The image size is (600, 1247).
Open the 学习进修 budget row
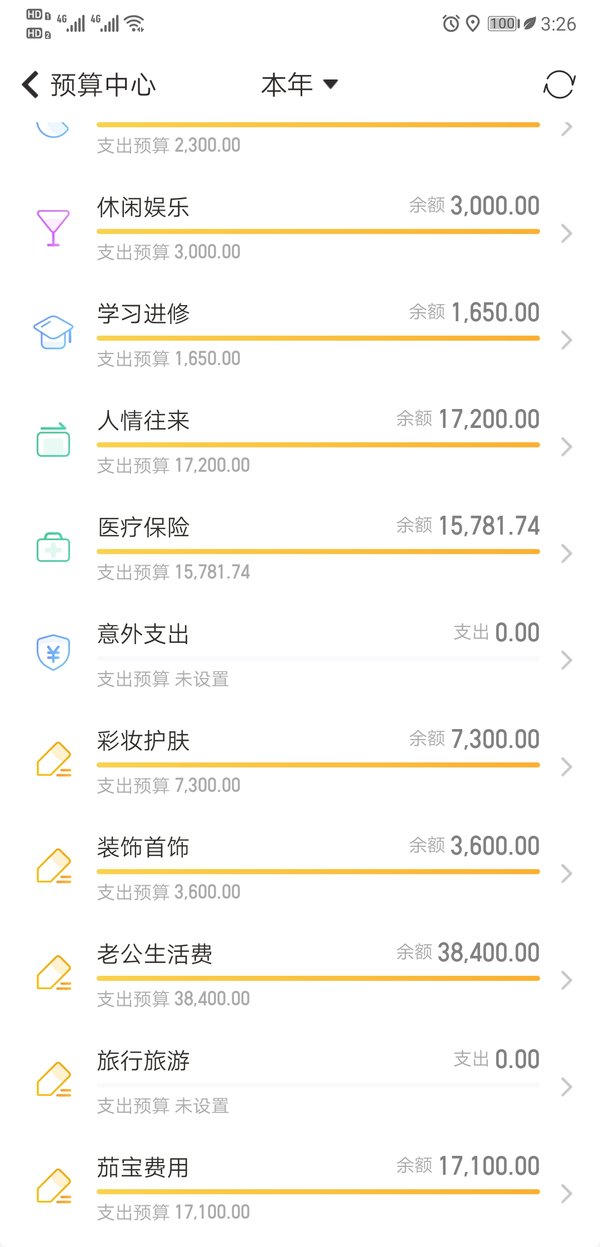coord(300,335)
